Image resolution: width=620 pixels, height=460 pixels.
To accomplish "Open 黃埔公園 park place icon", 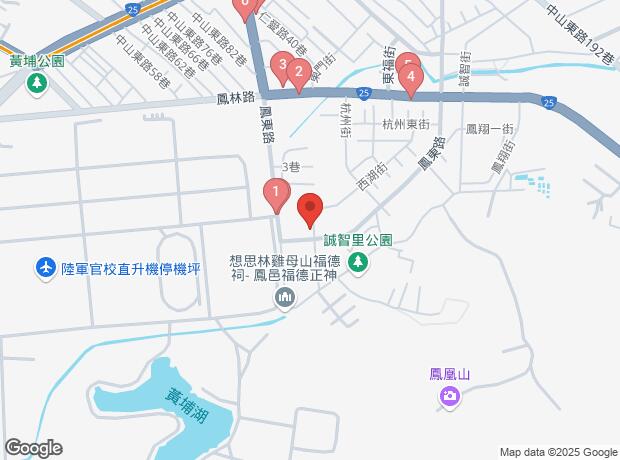I will 37,83.
